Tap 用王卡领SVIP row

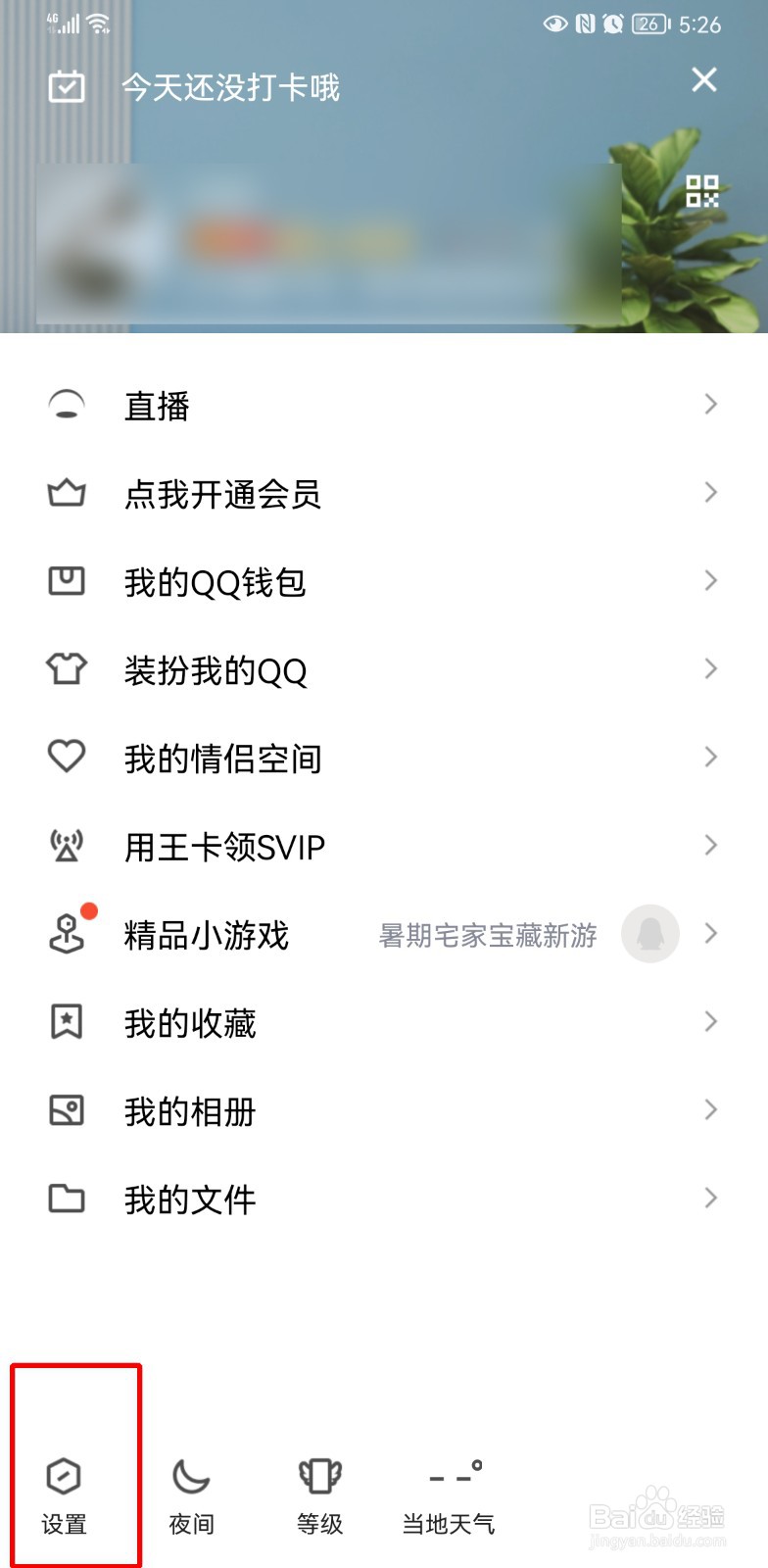[x=382, y=846]
